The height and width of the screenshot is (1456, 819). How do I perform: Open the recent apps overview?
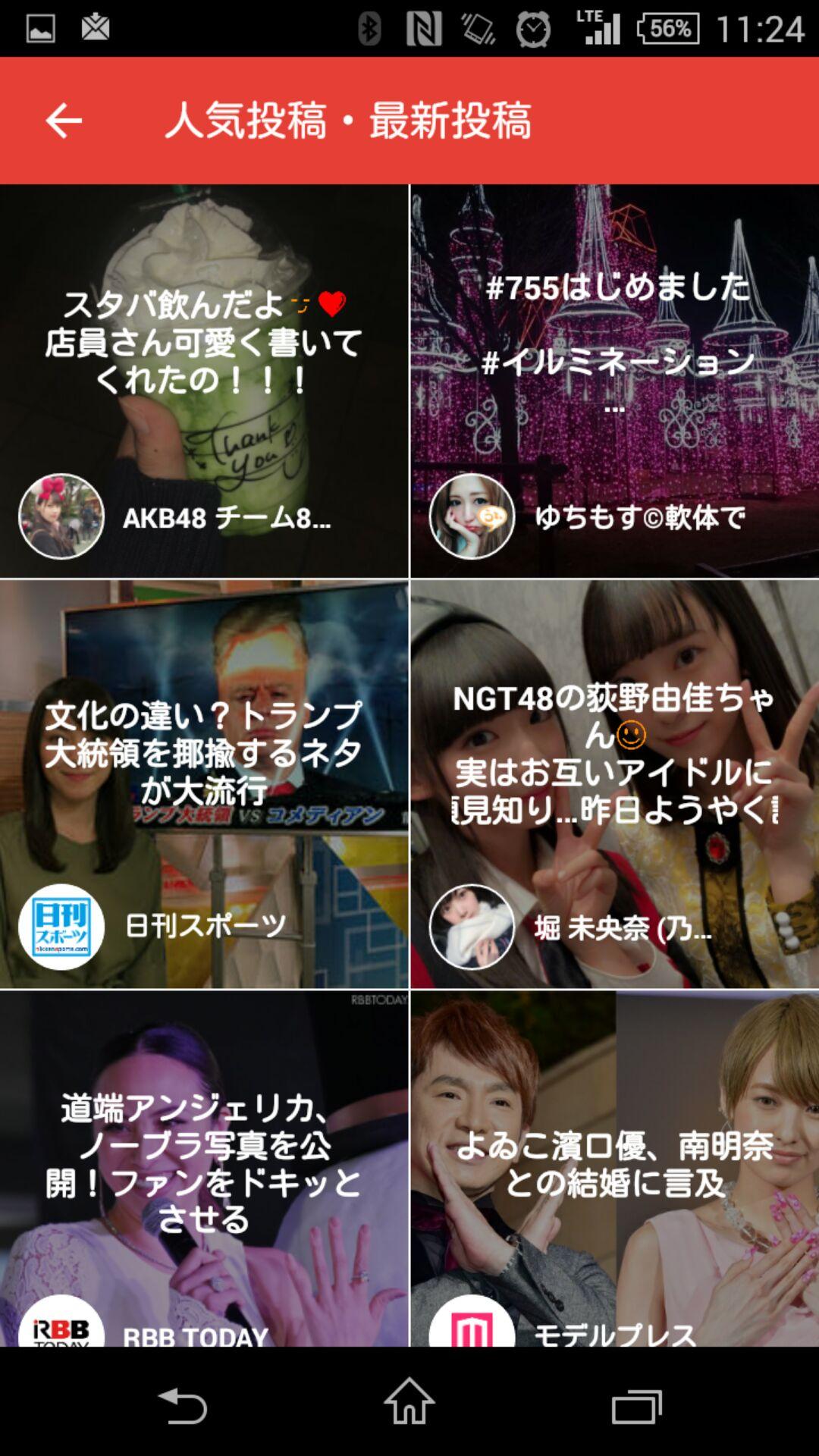(637, 1404)
